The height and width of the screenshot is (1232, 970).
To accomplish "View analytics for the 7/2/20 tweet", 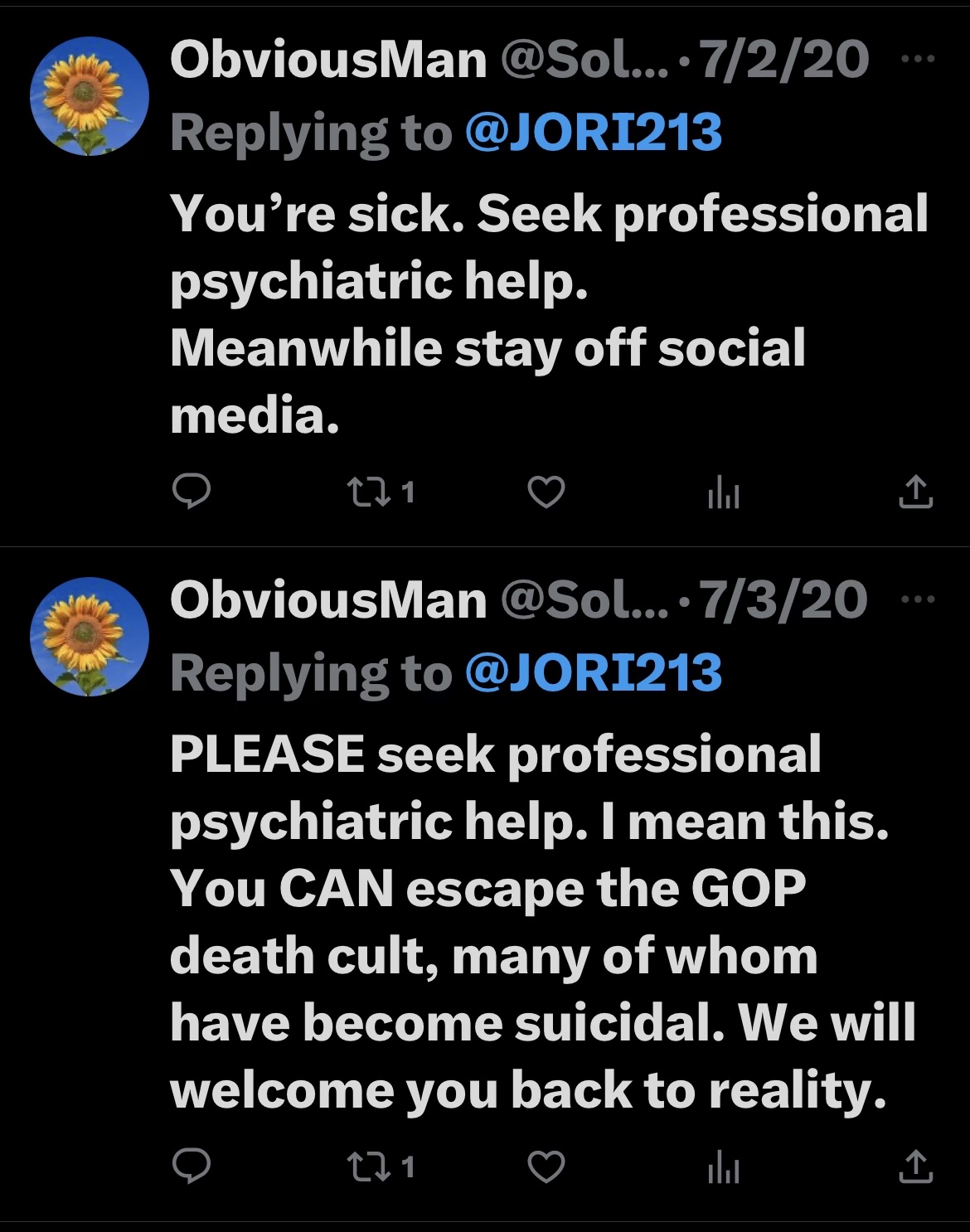I will pos(723,495).
